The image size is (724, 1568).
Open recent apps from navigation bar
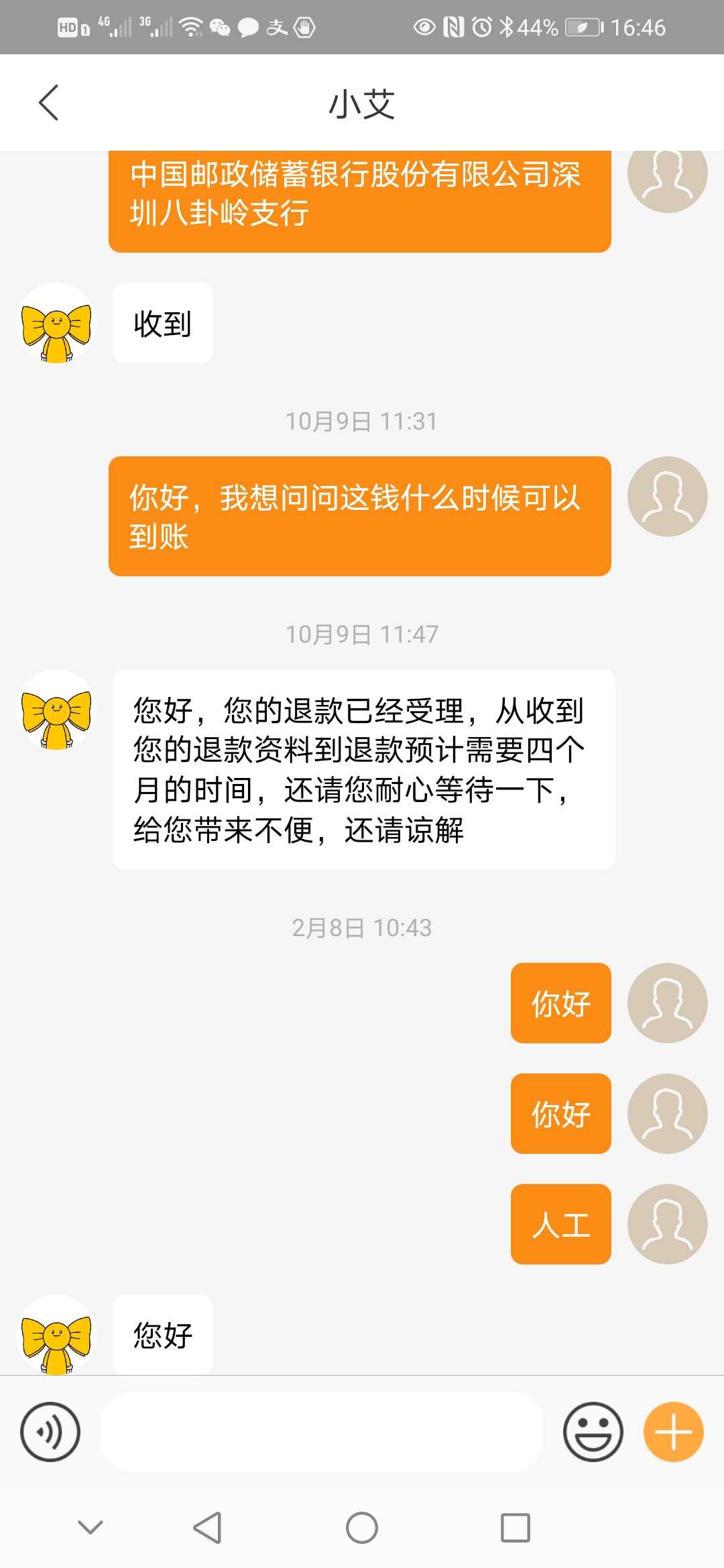coord(516,1528)
